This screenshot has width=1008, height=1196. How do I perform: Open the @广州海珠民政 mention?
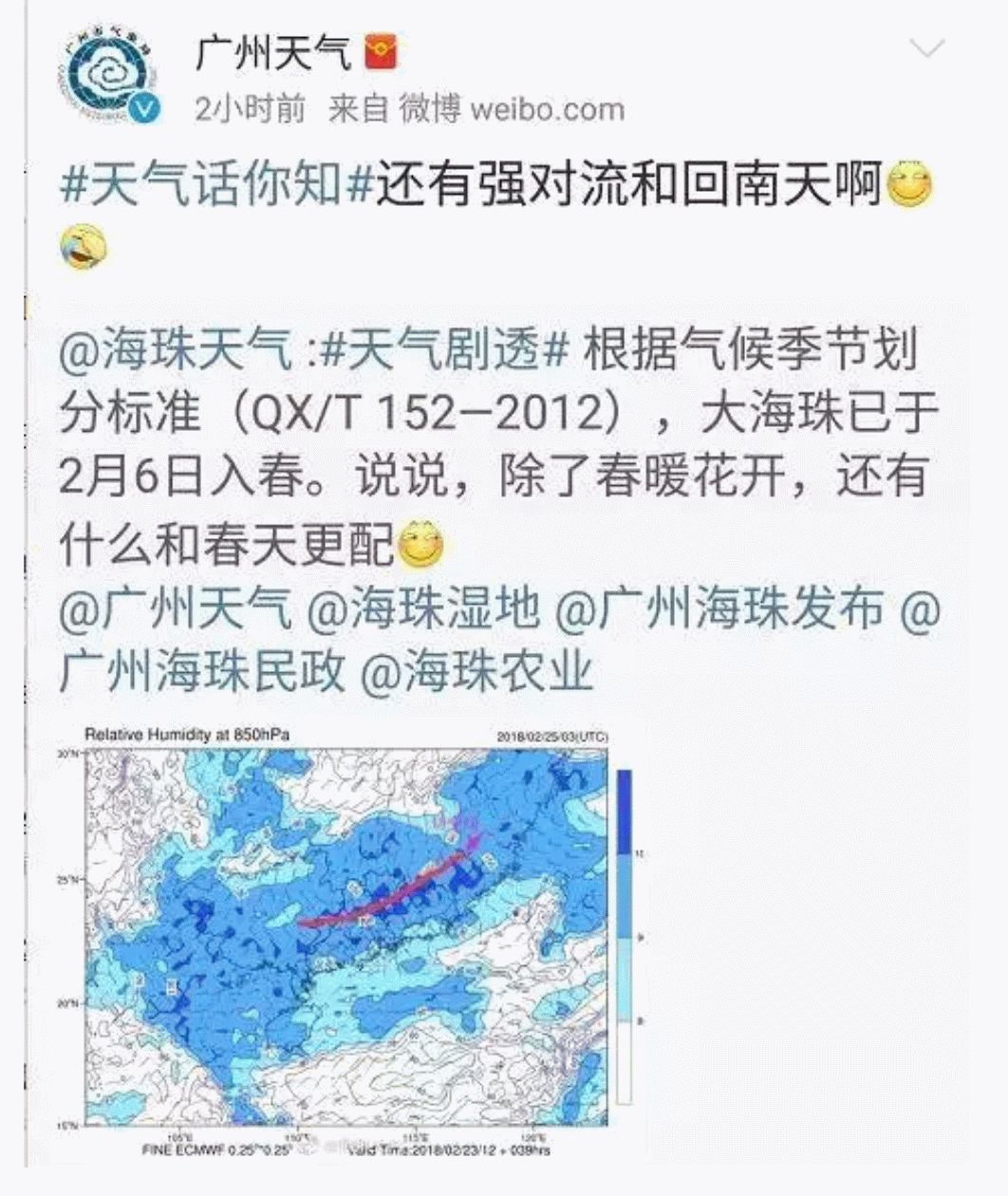pos(201,672)
